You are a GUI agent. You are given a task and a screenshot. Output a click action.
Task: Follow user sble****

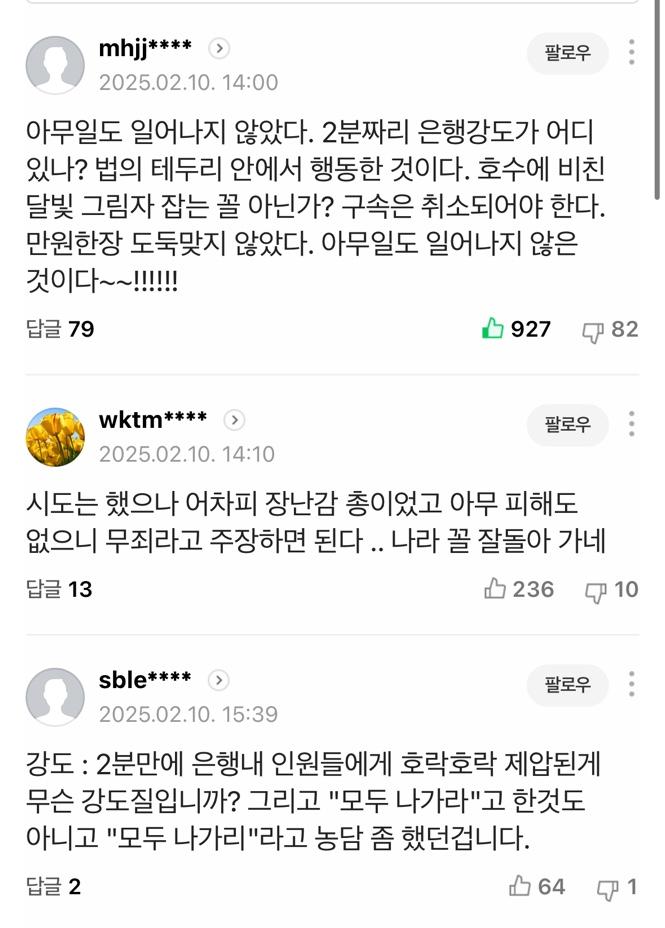tap(567, 685)
